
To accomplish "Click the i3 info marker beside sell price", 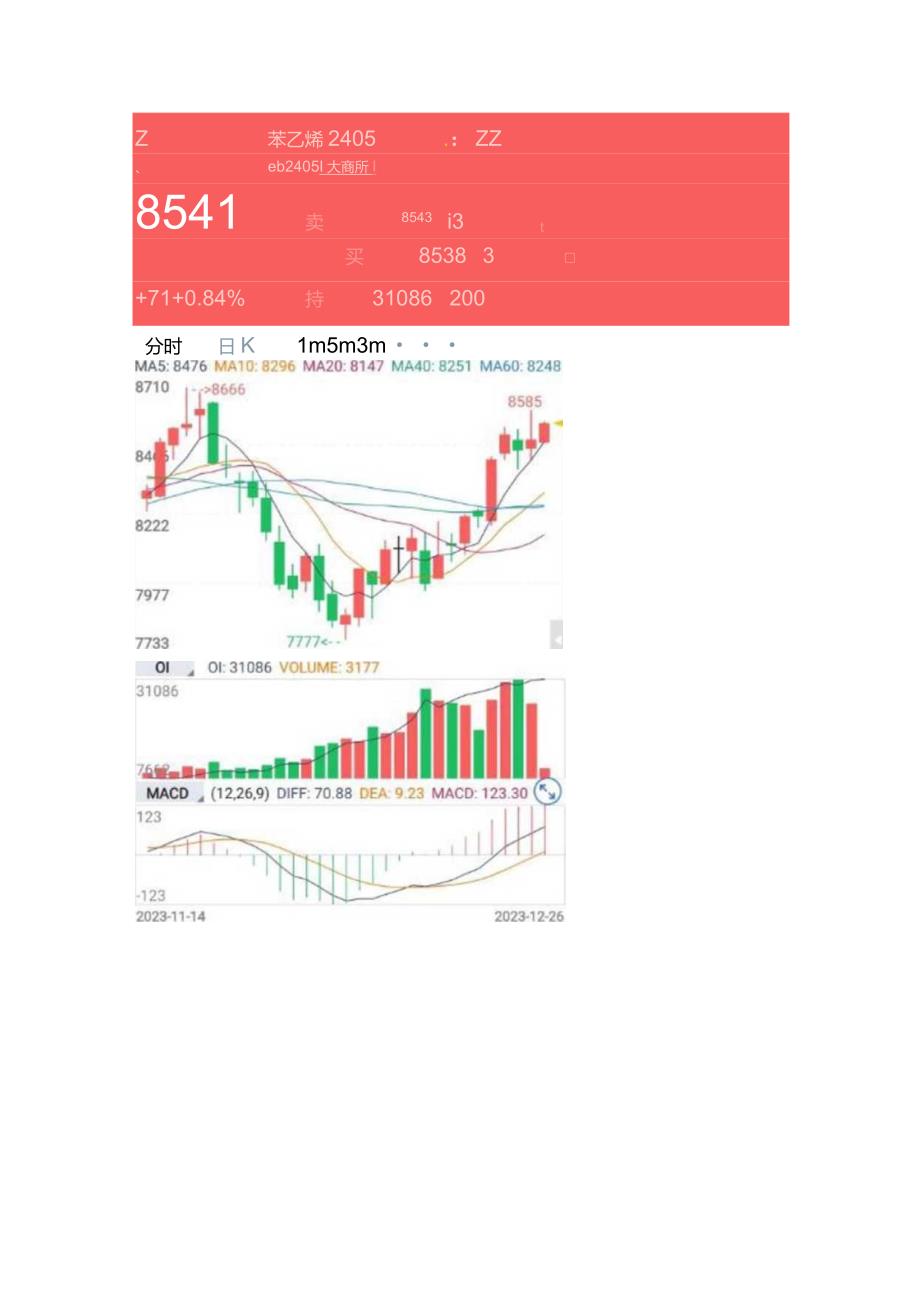I will 455,219.
